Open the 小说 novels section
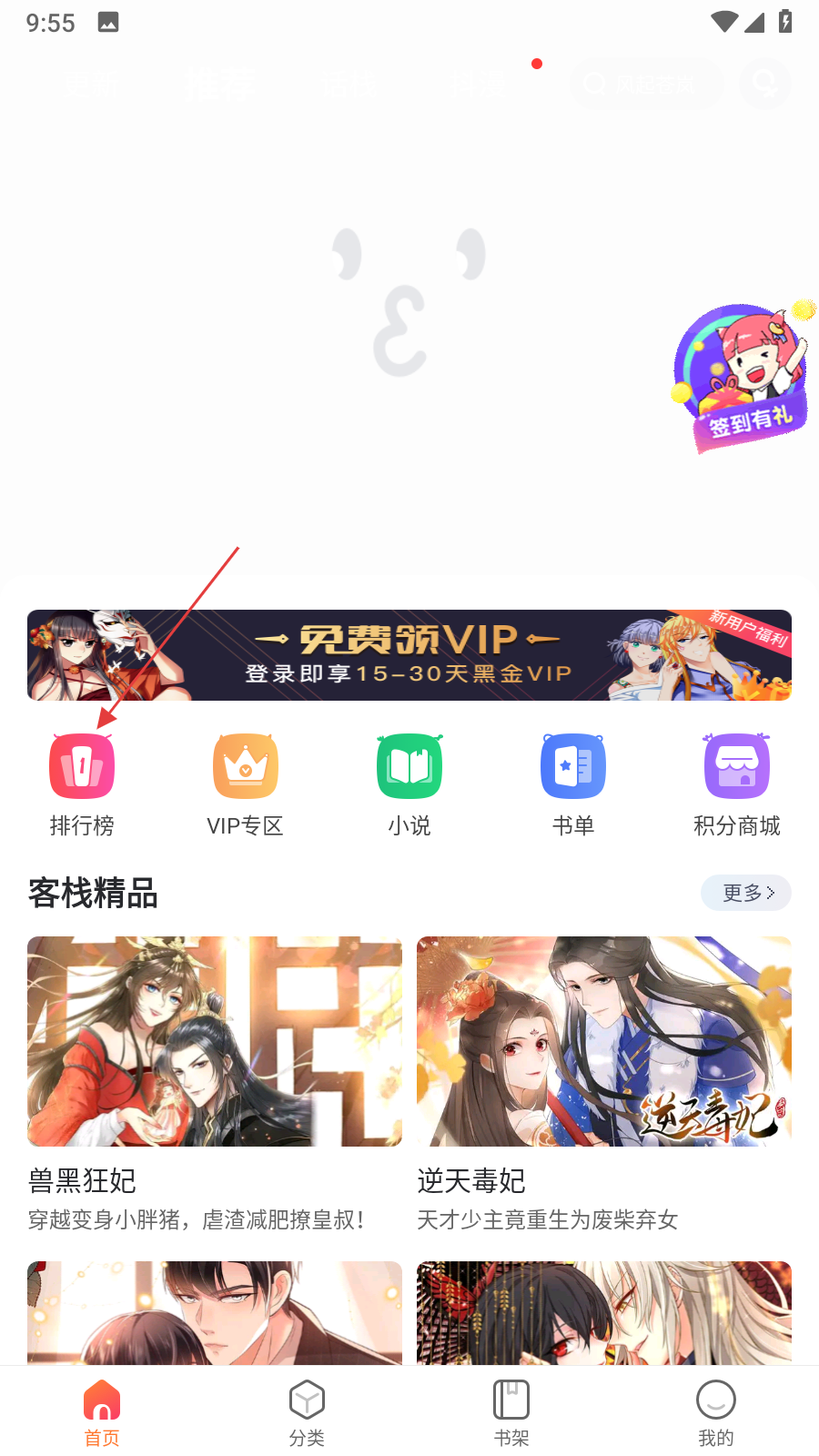819x1456 pixels. (x=409, y=784)
